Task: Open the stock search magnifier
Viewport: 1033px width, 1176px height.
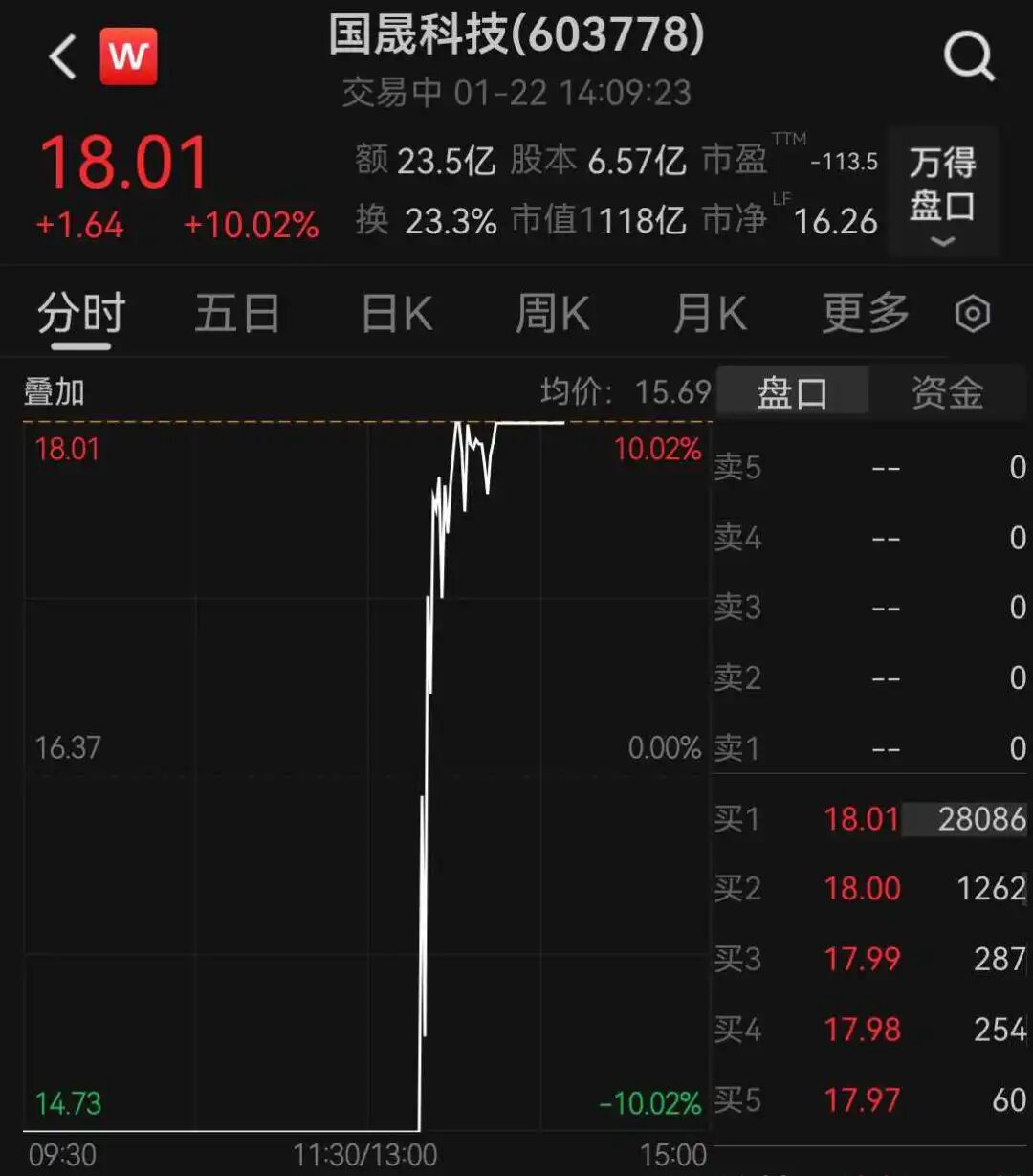Action: click(969, 57)
